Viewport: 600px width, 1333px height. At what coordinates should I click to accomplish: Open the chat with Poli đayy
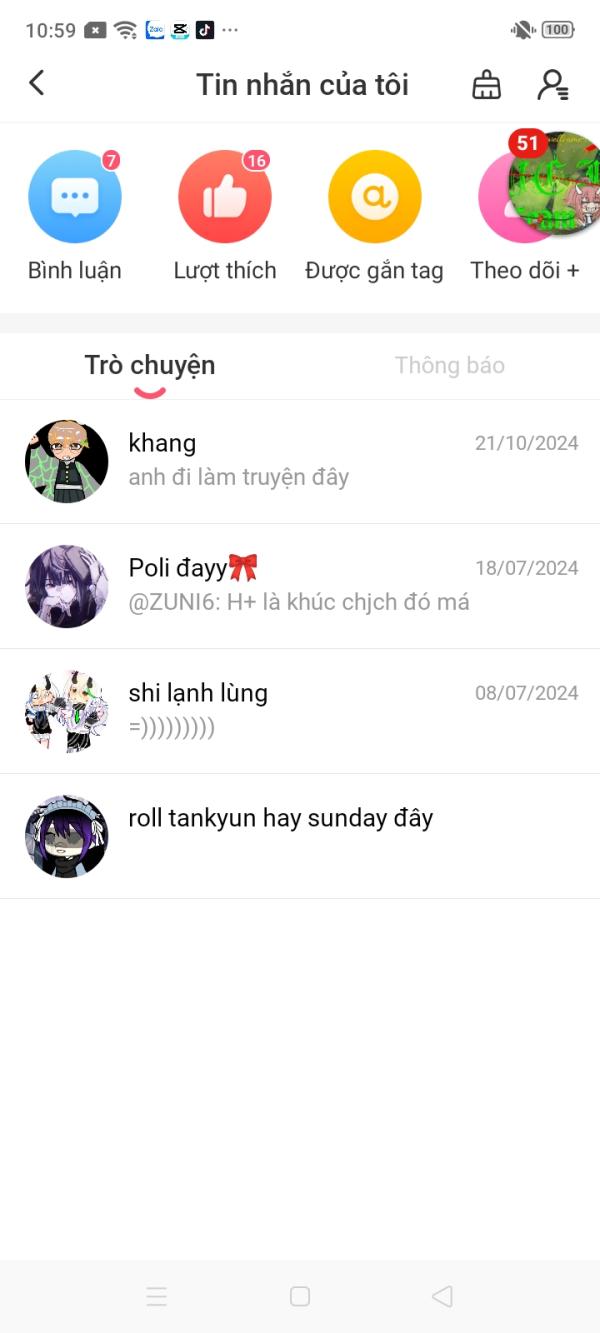(x=300, y=586)
